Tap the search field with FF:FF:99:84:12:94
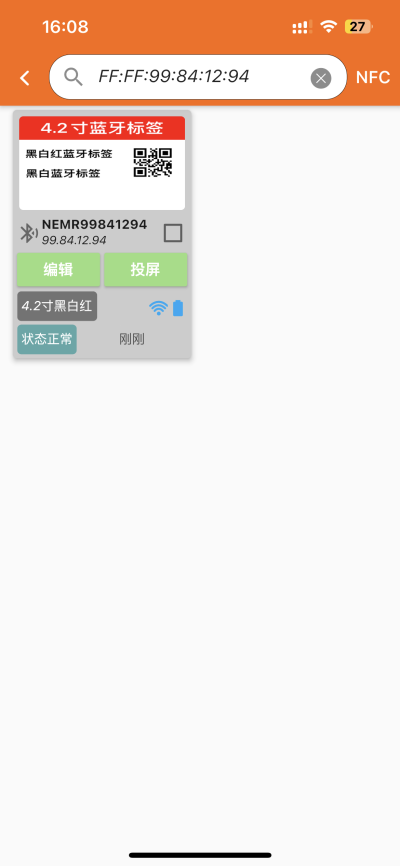Image resolution: width=400 pixels, height=866 pixels. coord(198,77)
